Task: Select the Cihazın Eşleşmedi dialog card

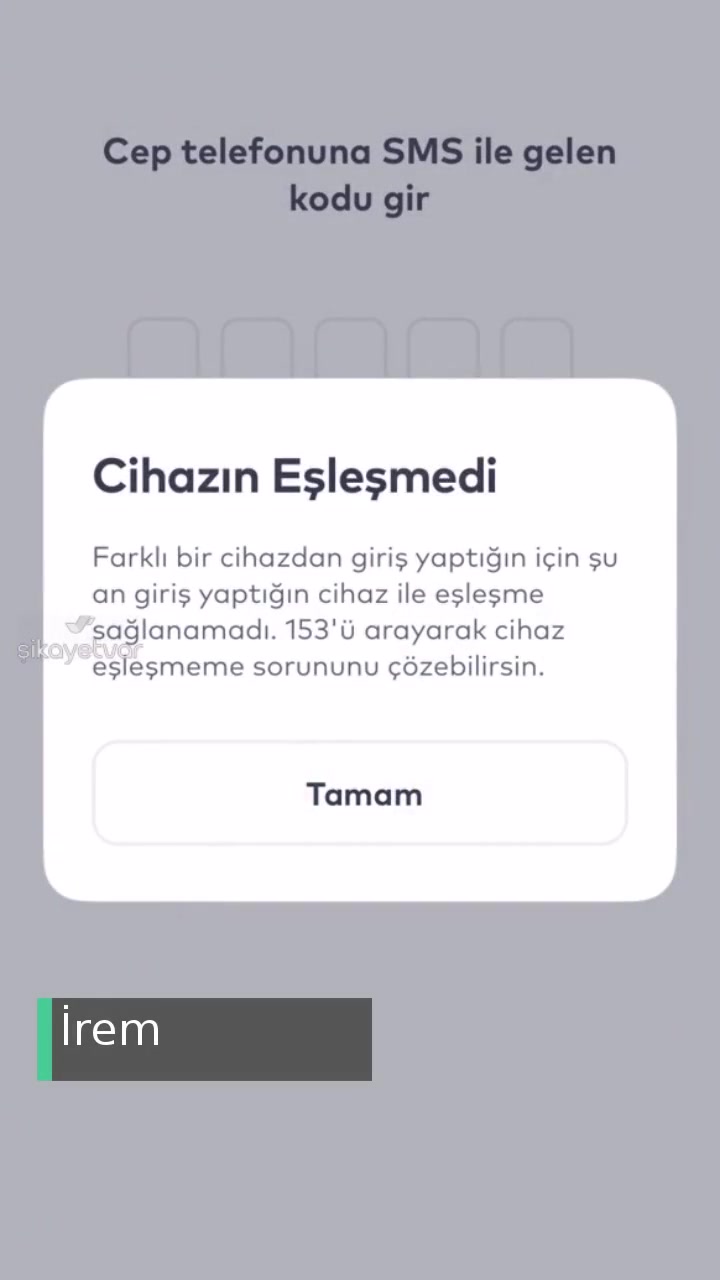Action: coord(360,637)
